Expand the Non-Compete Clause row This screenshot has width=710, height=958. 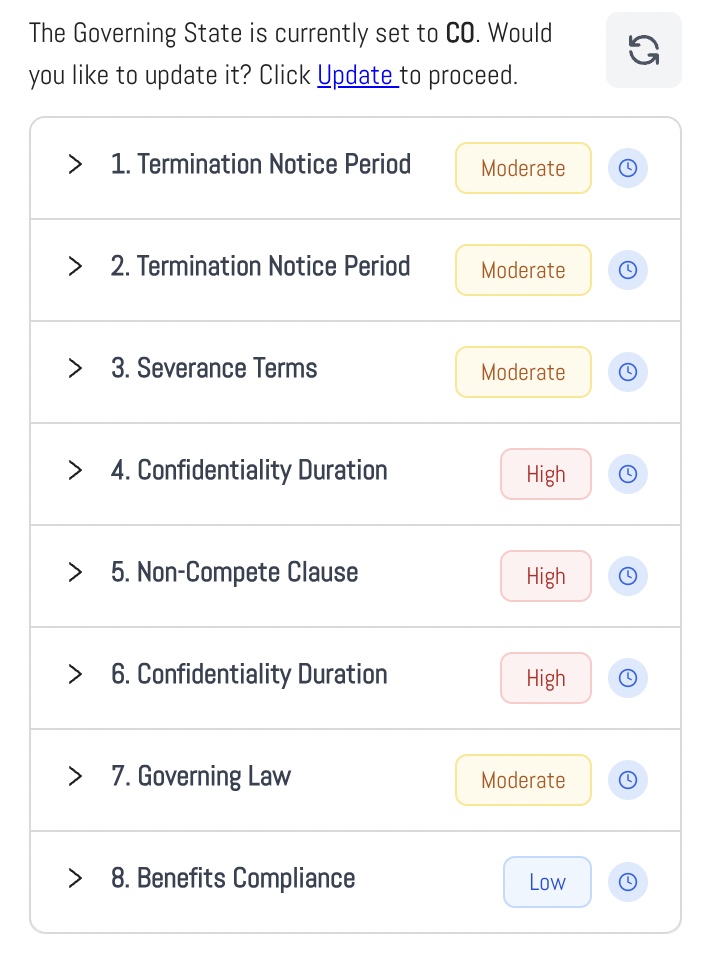pos(75,573)
